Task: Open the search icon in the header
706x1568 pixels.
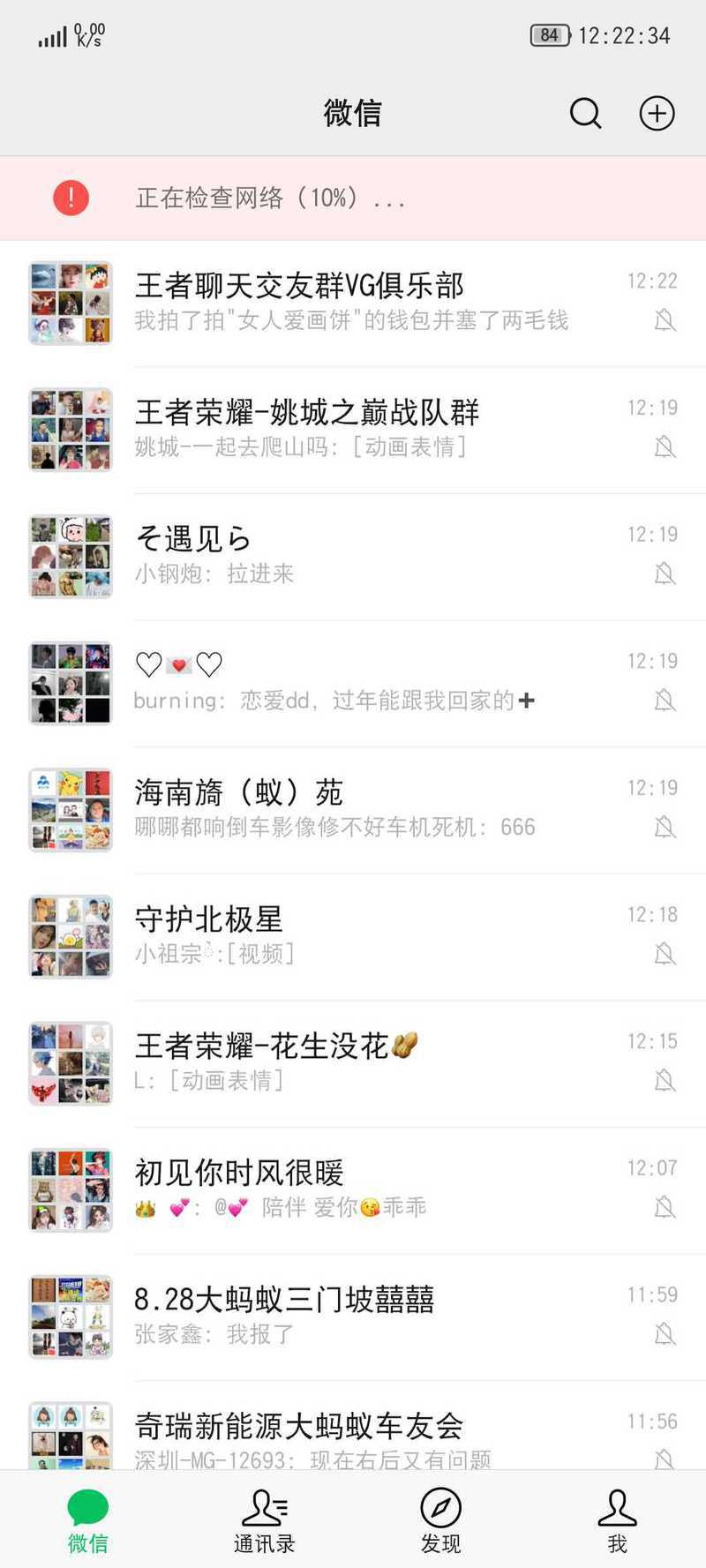Action: pos(585,113)
